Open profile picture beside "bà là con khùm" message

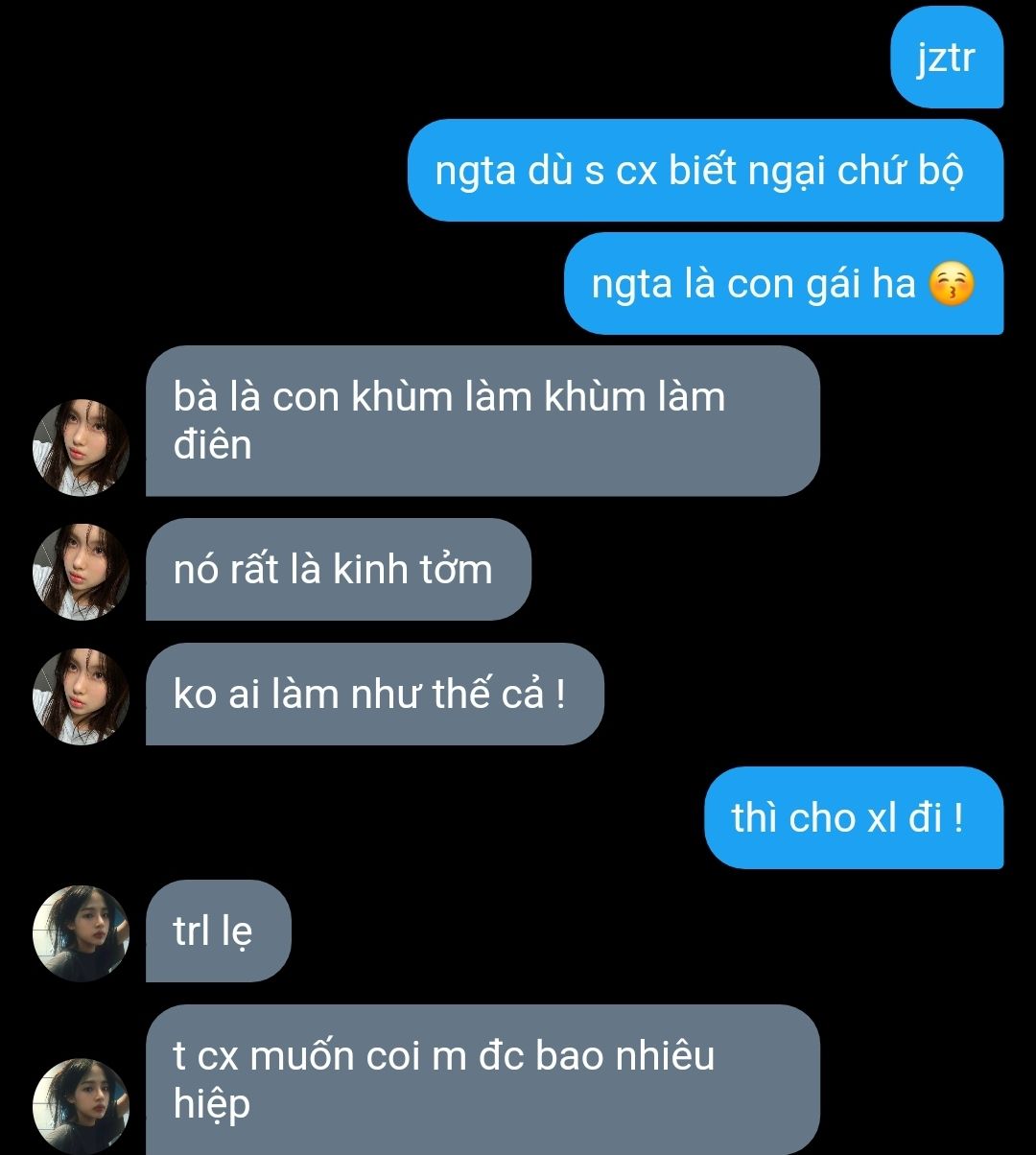81,448
